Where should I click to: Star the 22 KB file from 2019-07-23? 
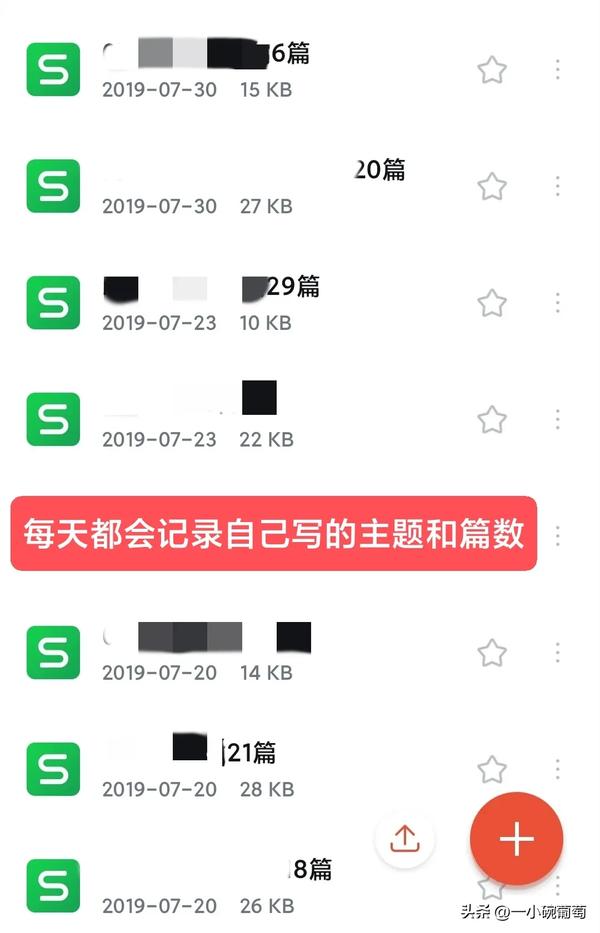[491, 418]
